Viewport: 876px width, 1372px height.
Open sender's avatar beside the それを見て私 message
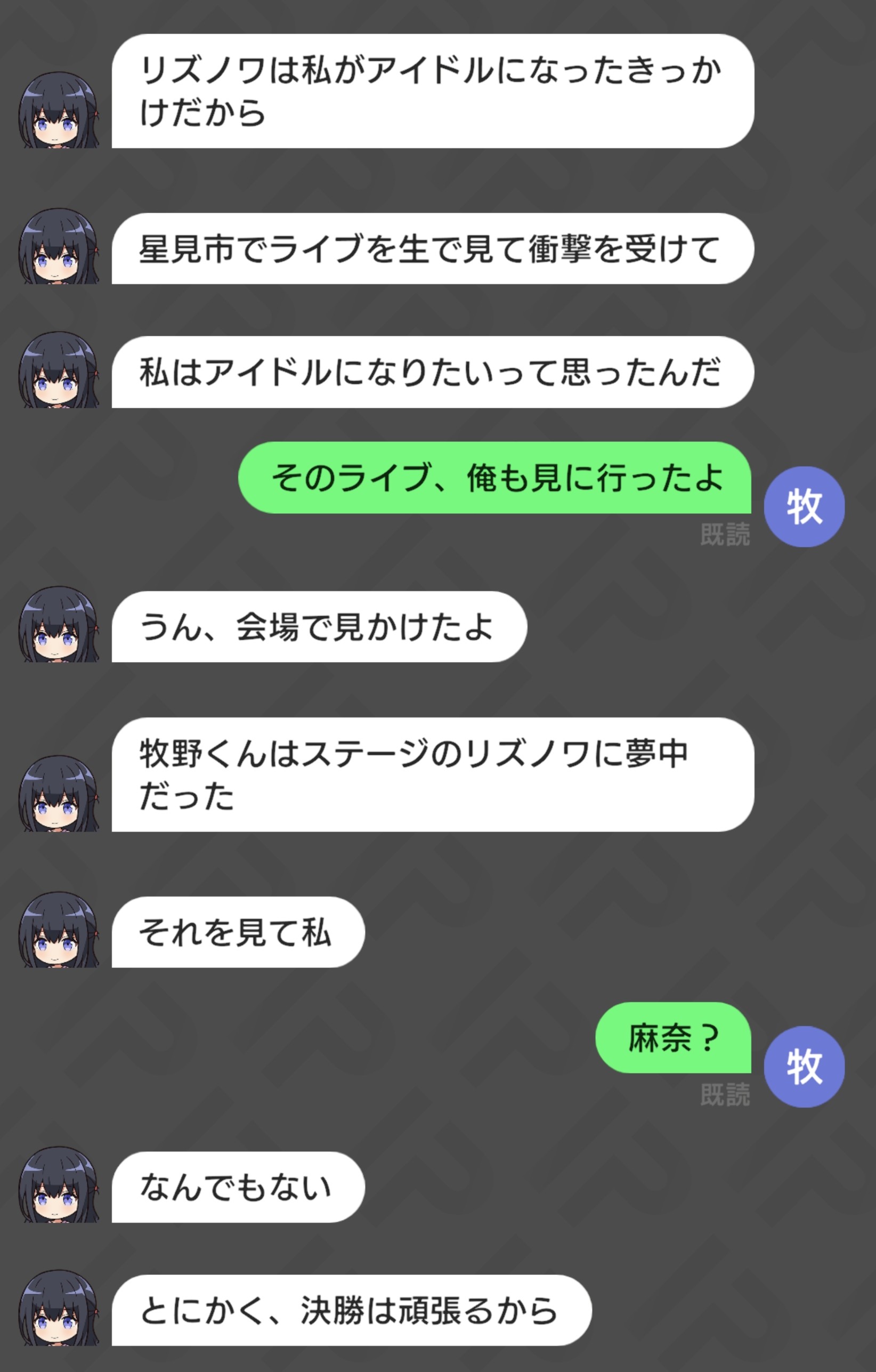point(58,931)
